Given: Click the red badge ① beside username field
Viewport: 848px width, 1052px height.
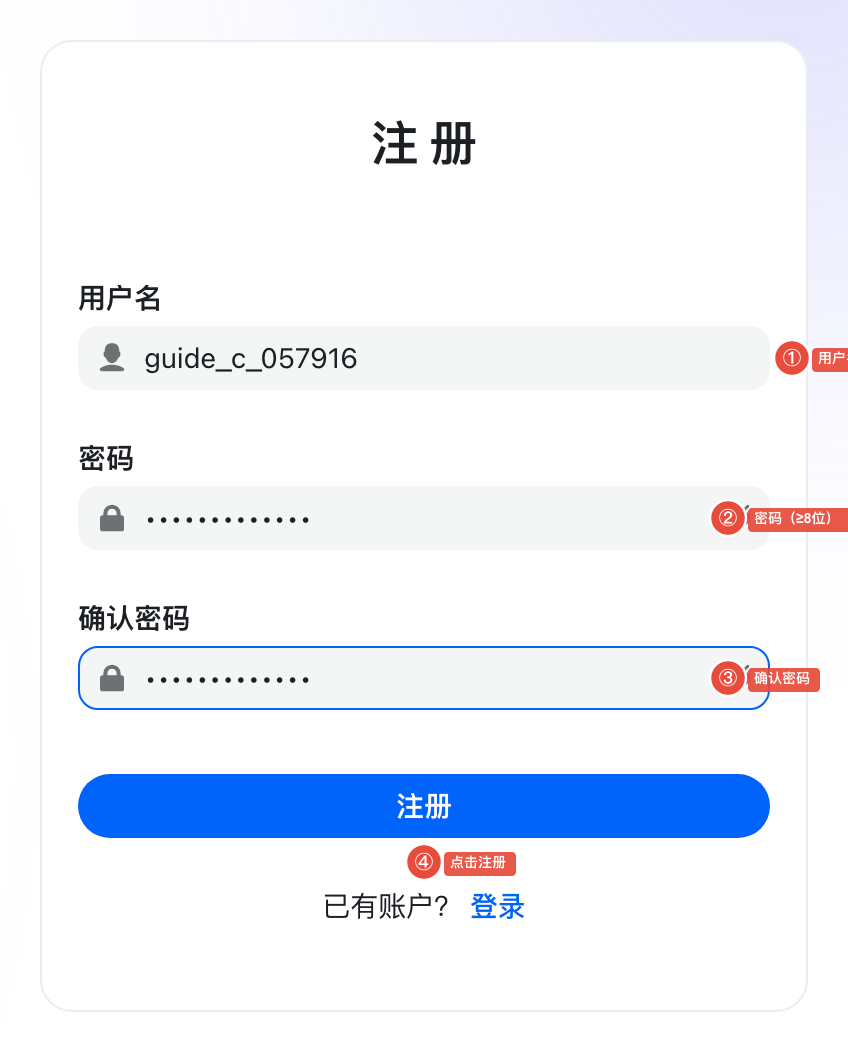Looking at the screenshot, I should click(791, 358).
